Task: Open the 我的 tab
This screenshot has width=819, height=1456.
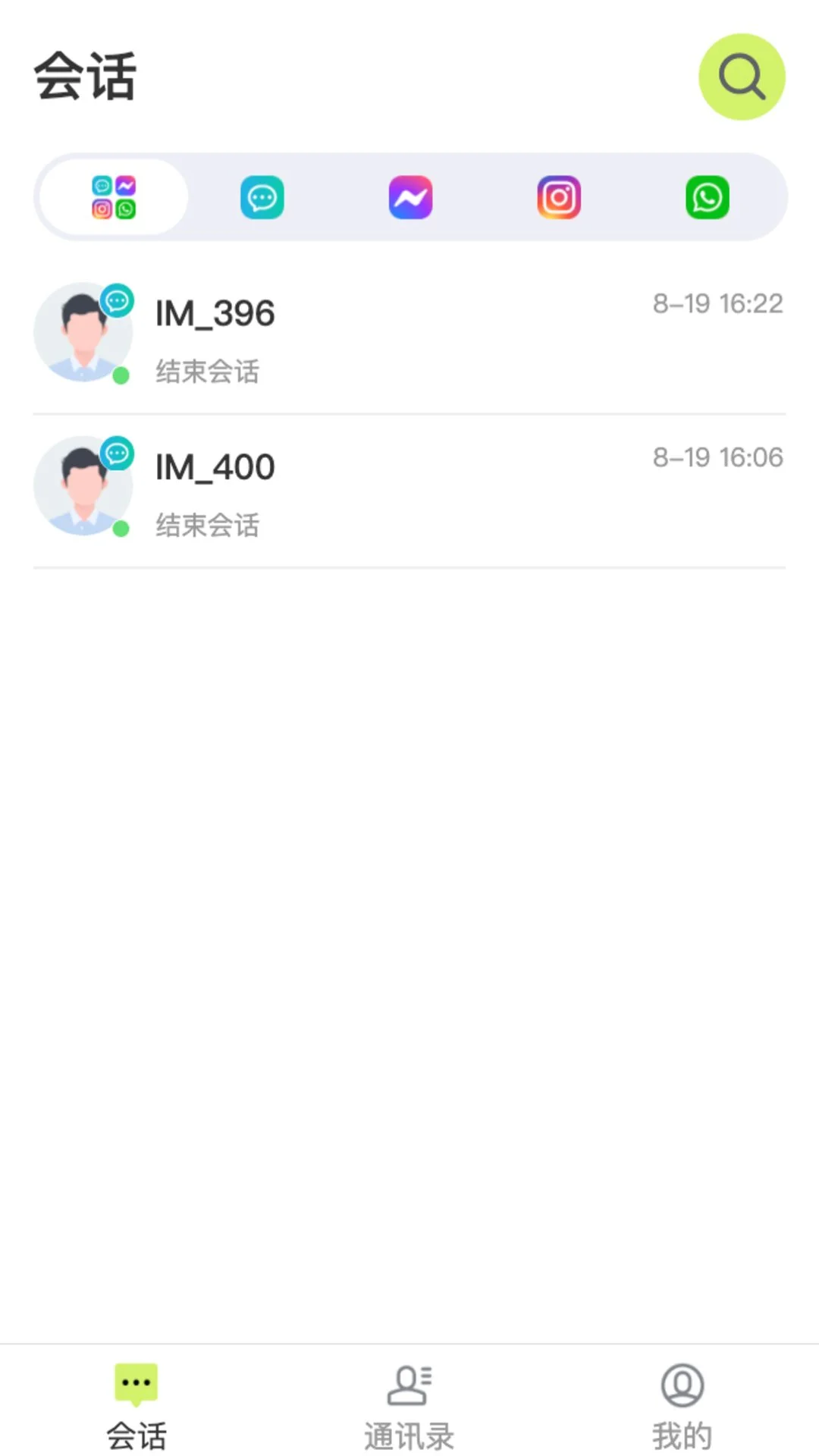Action: (x=681, y=1410)
